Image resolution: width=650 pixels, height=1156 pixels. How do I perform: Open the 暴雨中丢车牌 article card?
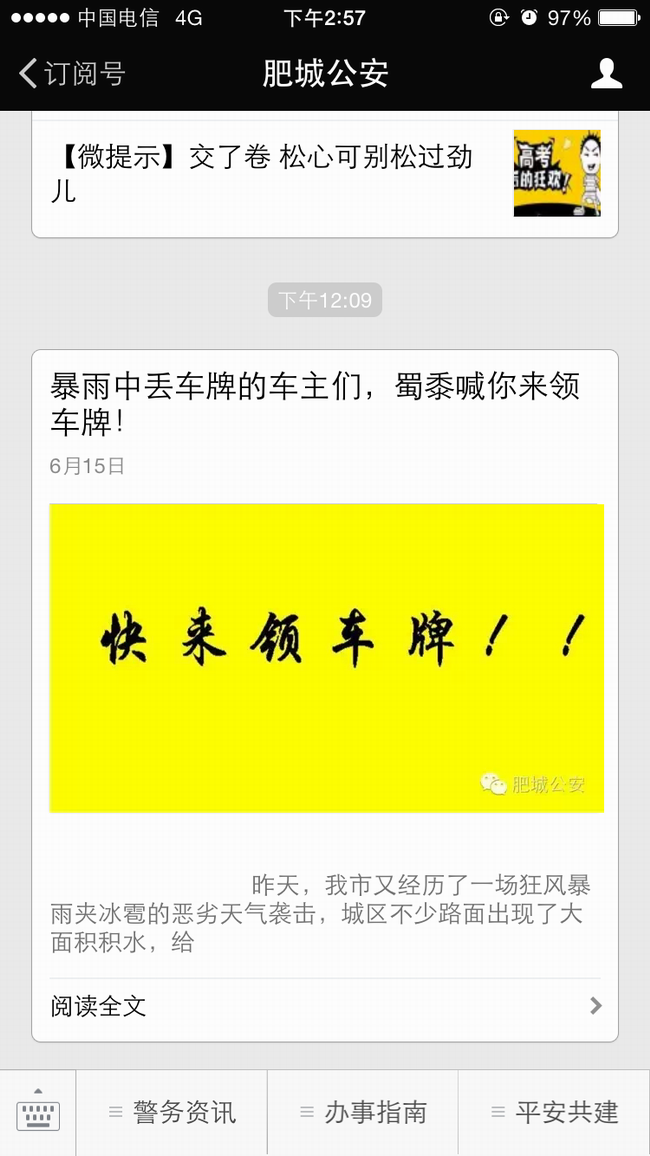(326, 657)
